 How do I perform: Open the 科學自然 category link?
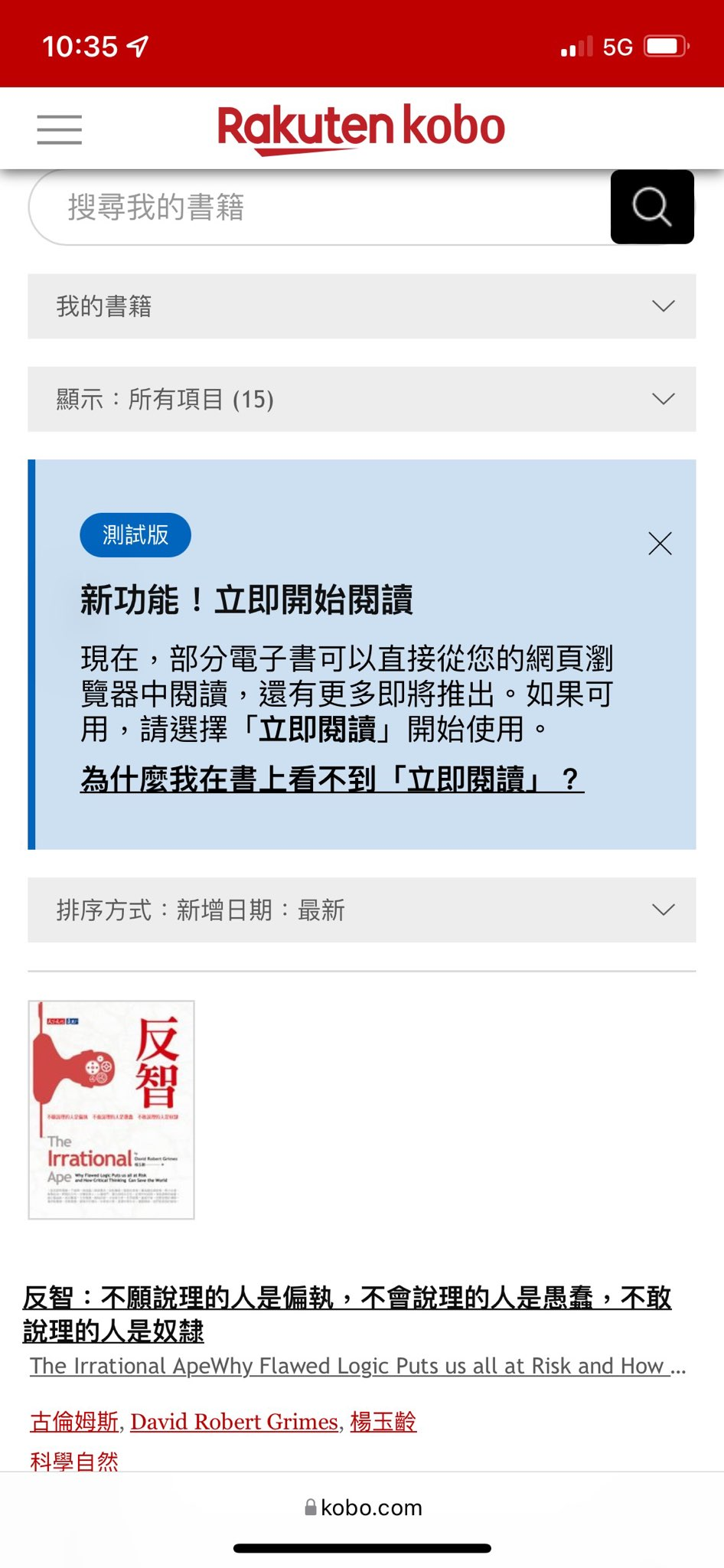74,1461
